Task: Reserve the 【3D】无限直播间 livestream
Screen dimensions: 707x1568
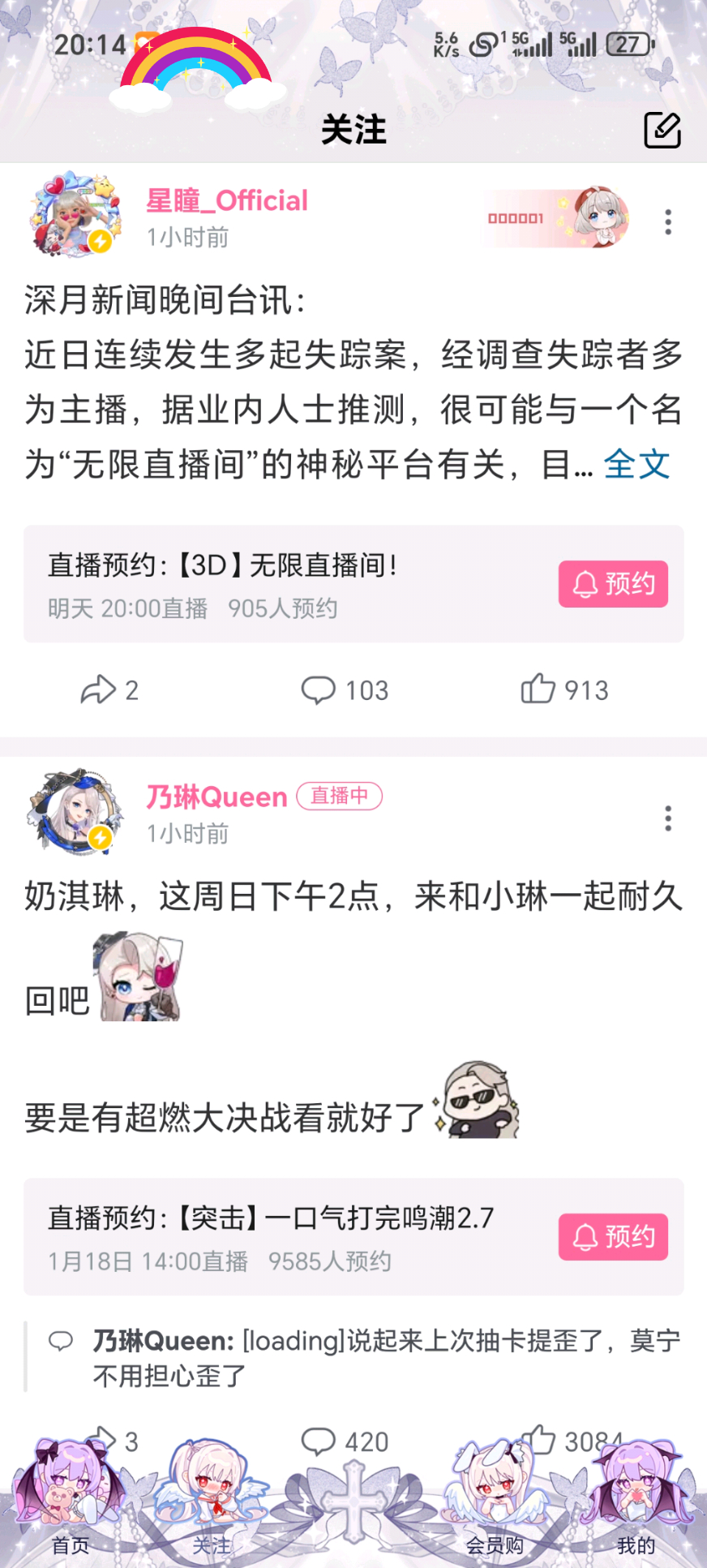Action: pyautogui.click(x=612, y=584)
